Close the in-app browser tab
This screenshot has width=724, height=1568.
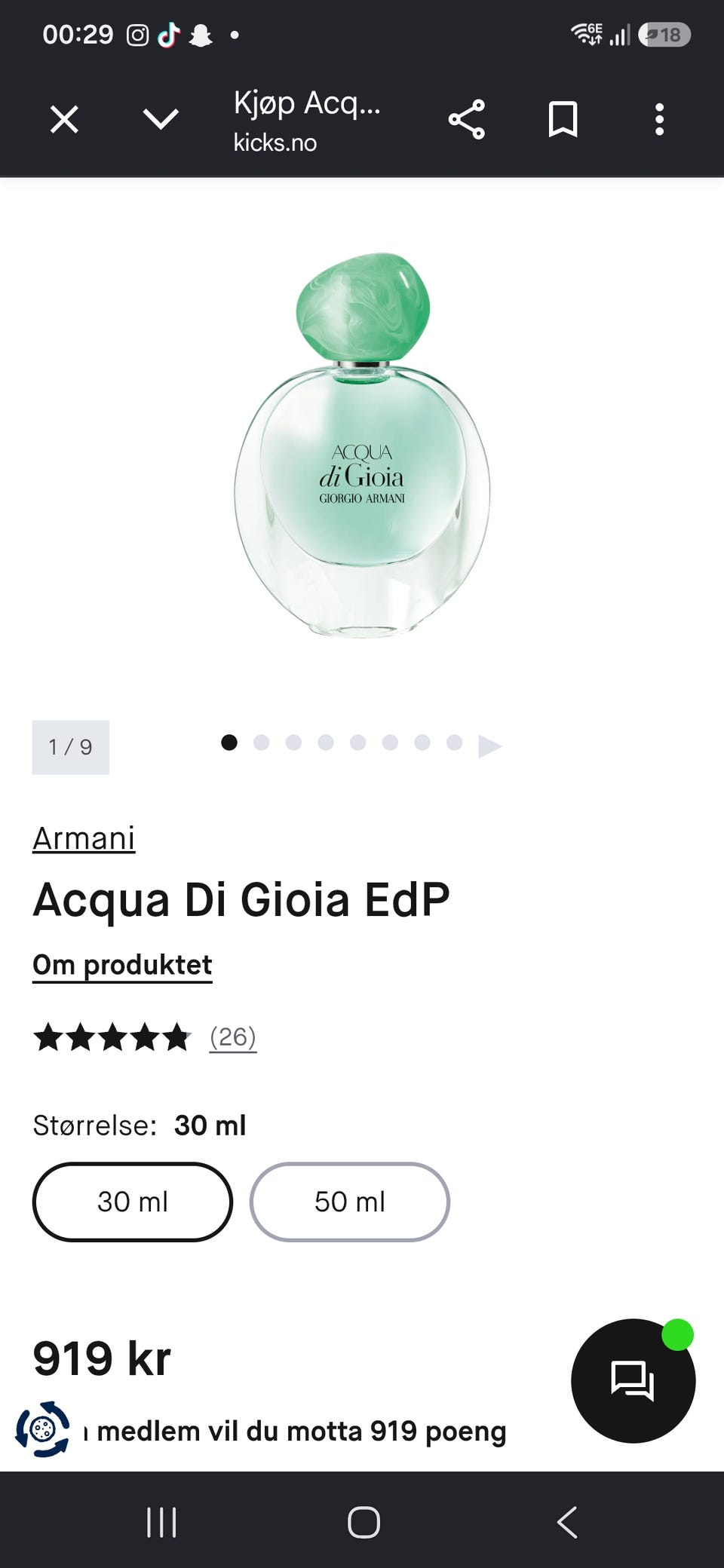coord(64,119)
